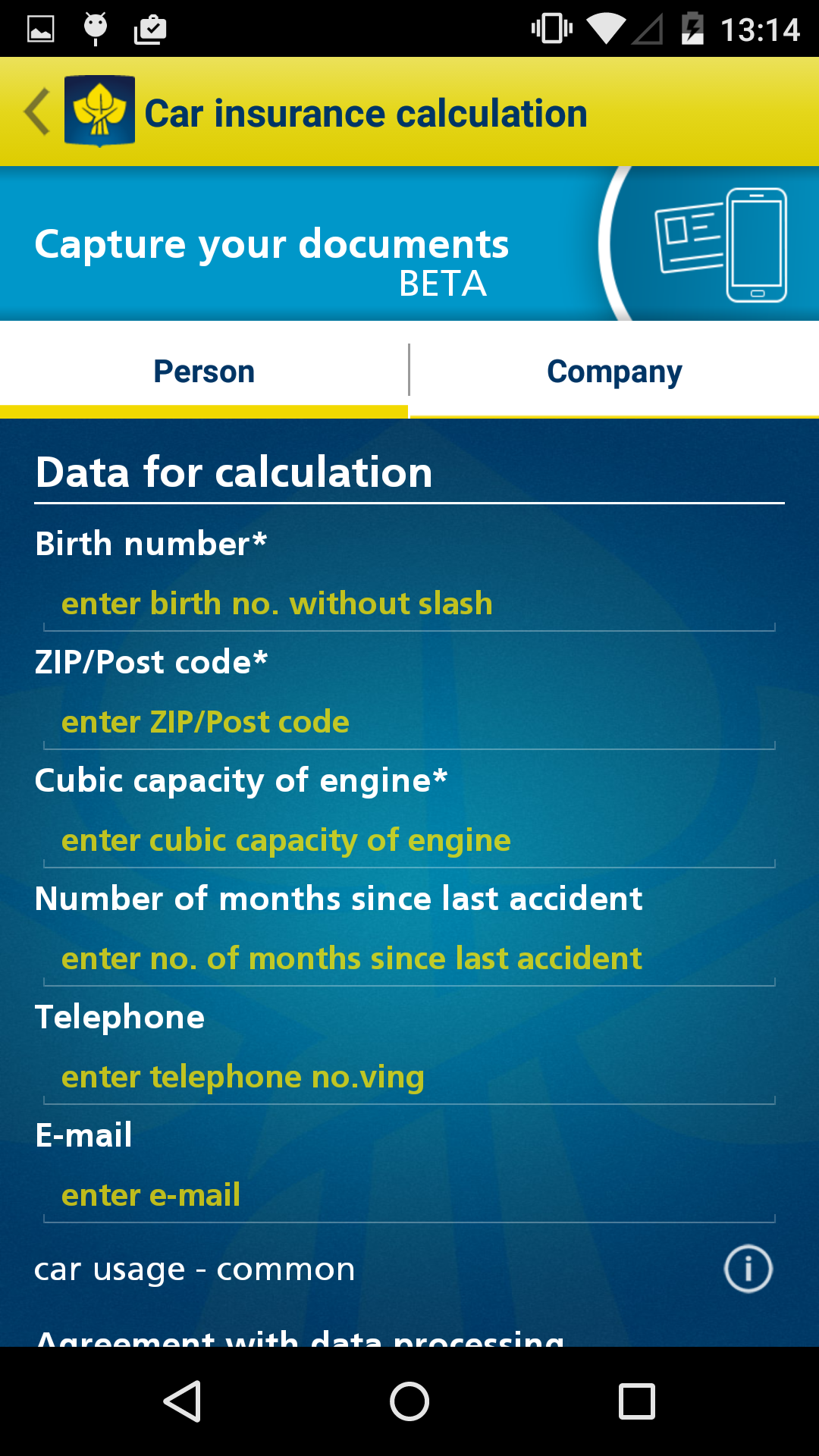This screenshot has width=819, height=1456.
Task: Enter cubic capacity of engine field
Action: [409, 841]
